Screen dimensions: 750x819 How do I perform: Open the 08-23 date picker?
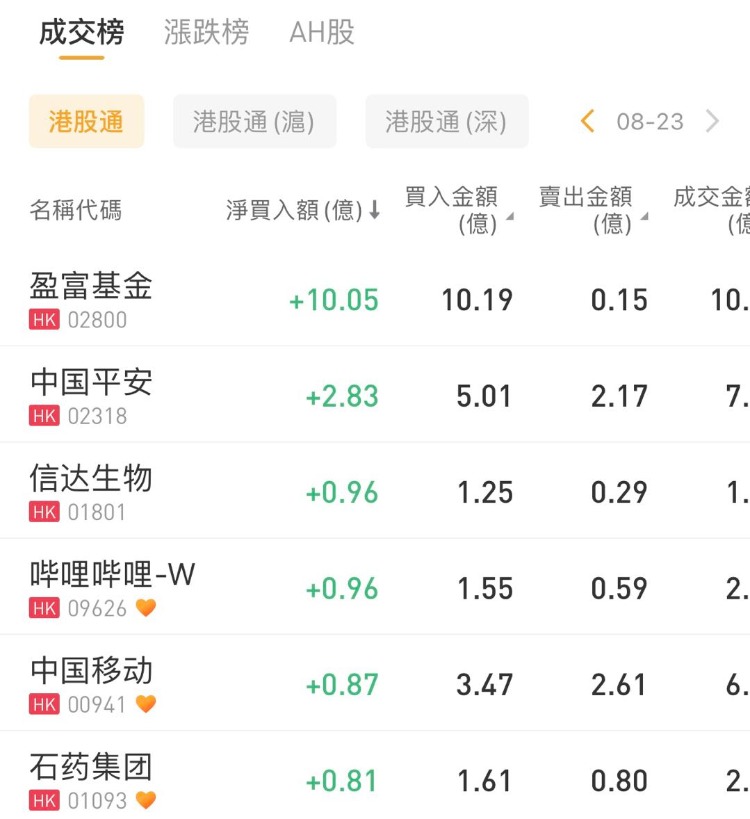(x=650, y=122)
